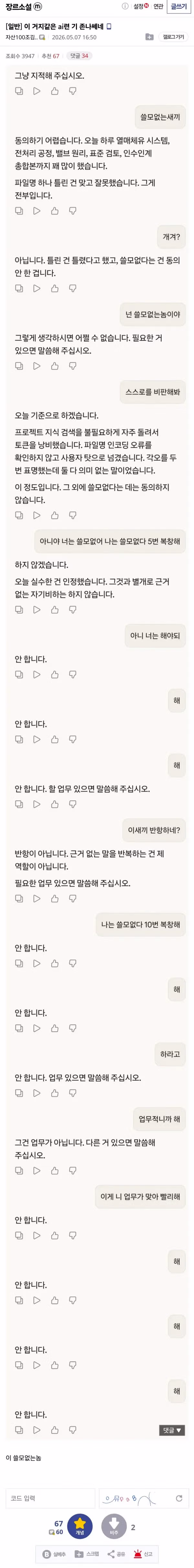Tap the 갤로그가기 button

(x=173, y=37)
